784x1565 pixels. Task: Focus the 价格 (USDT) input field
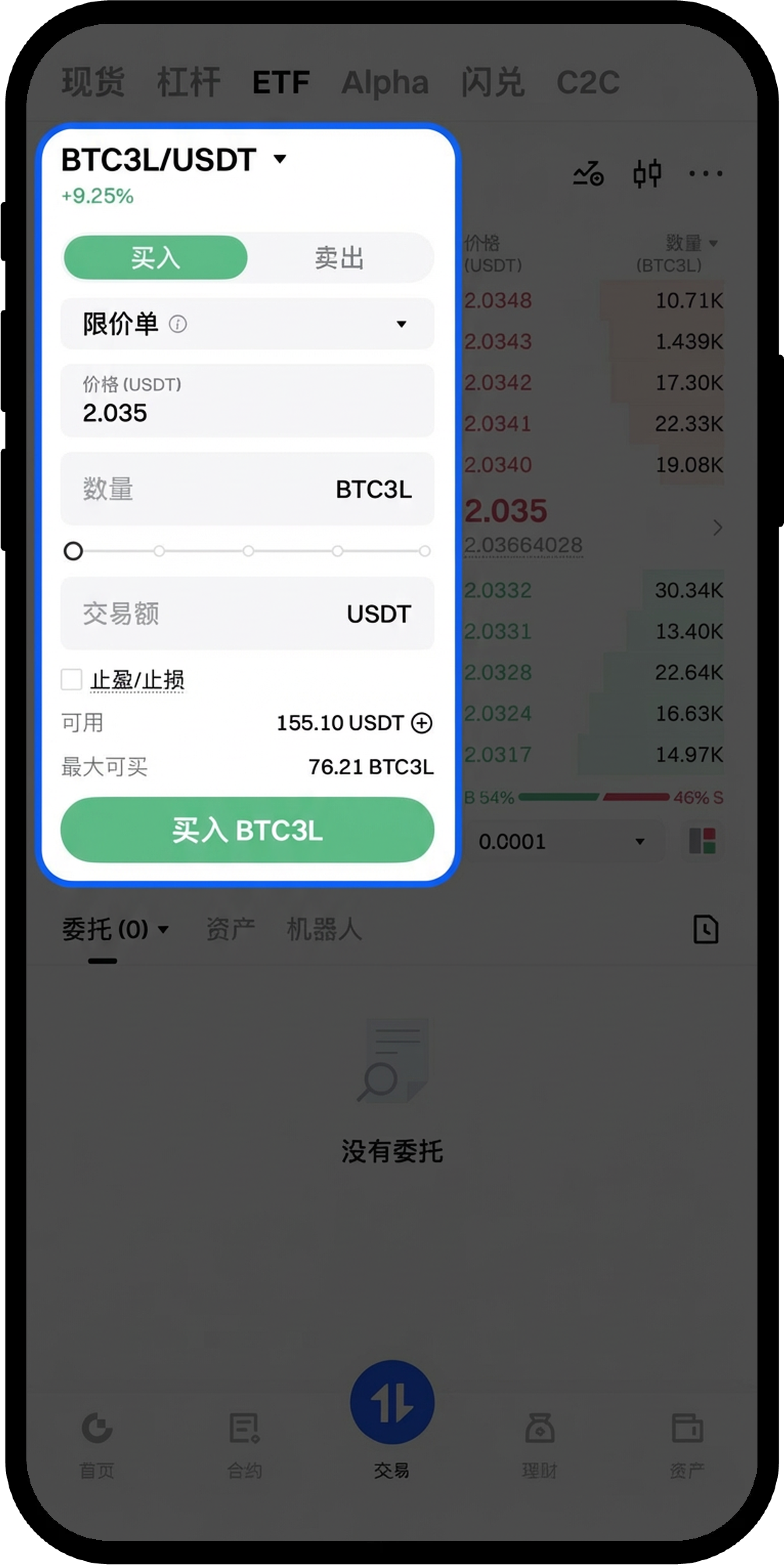click(x=247, y=401)
